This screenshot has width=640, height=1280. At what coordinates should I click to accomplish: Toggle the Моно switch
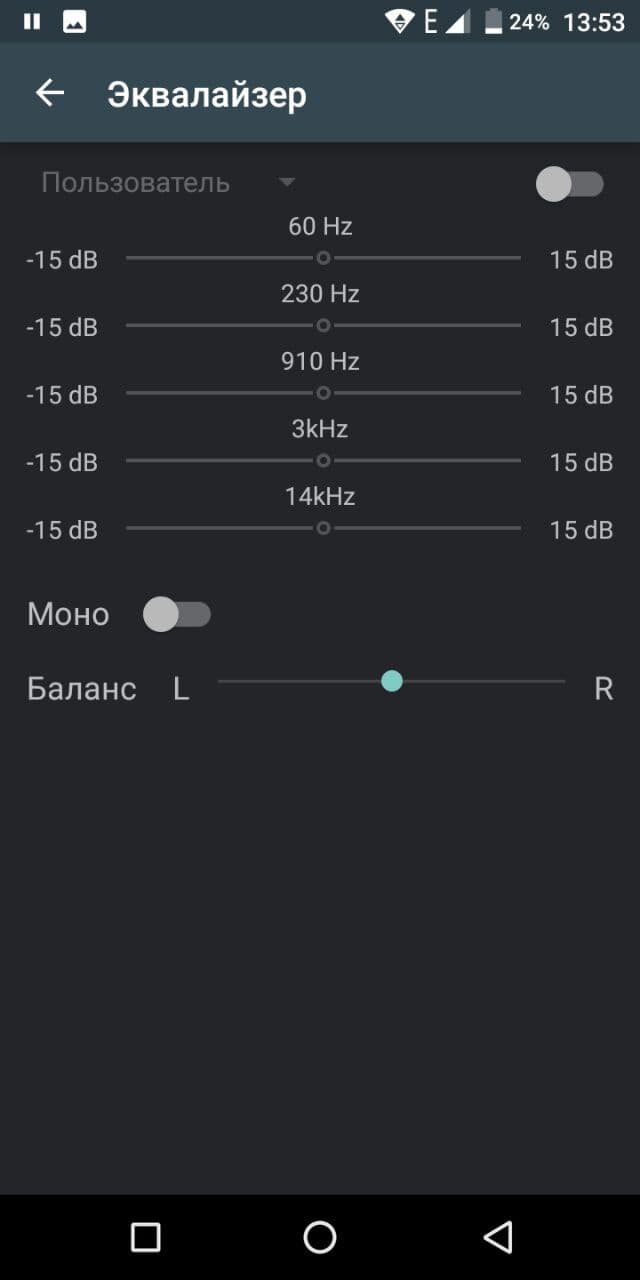tap(177, 614)
